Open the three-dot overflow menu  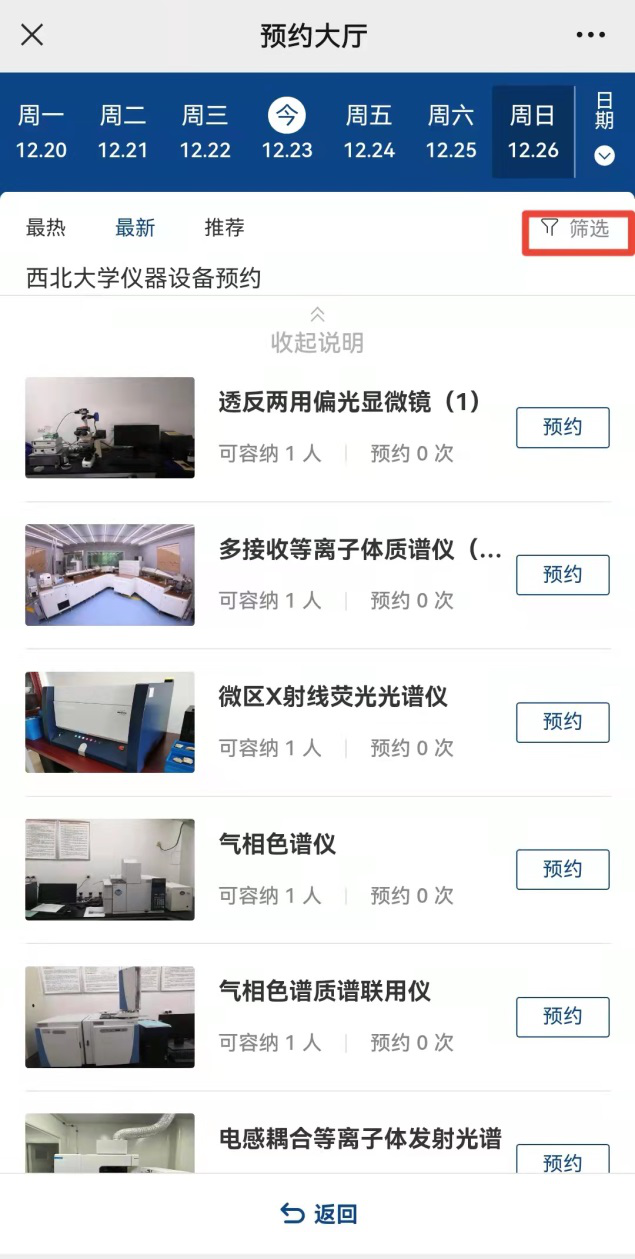(590, 35)
